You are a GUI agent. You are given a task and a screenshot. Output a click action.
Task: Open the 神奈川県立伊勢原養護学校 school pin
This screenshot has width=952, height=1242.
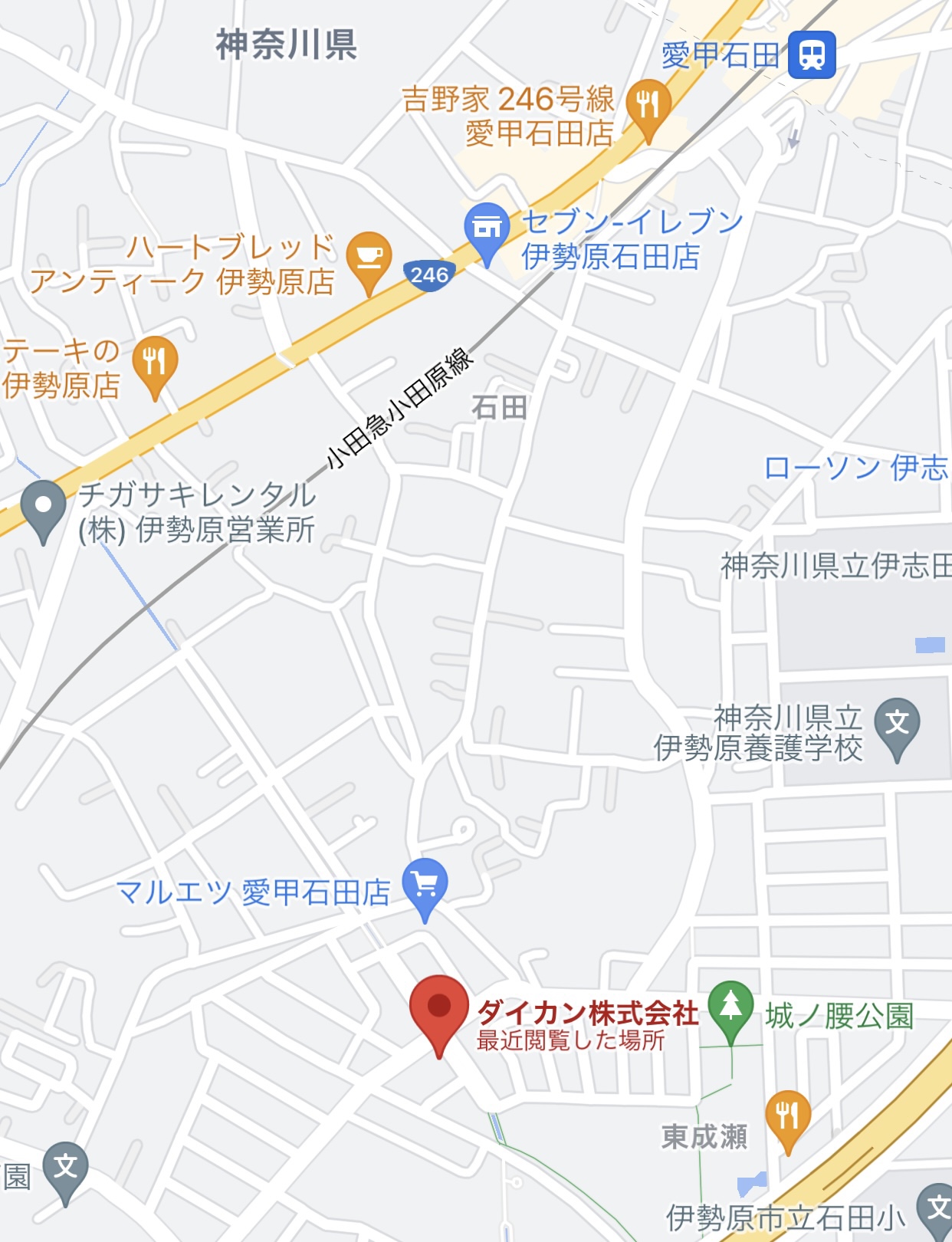point(897,724)
